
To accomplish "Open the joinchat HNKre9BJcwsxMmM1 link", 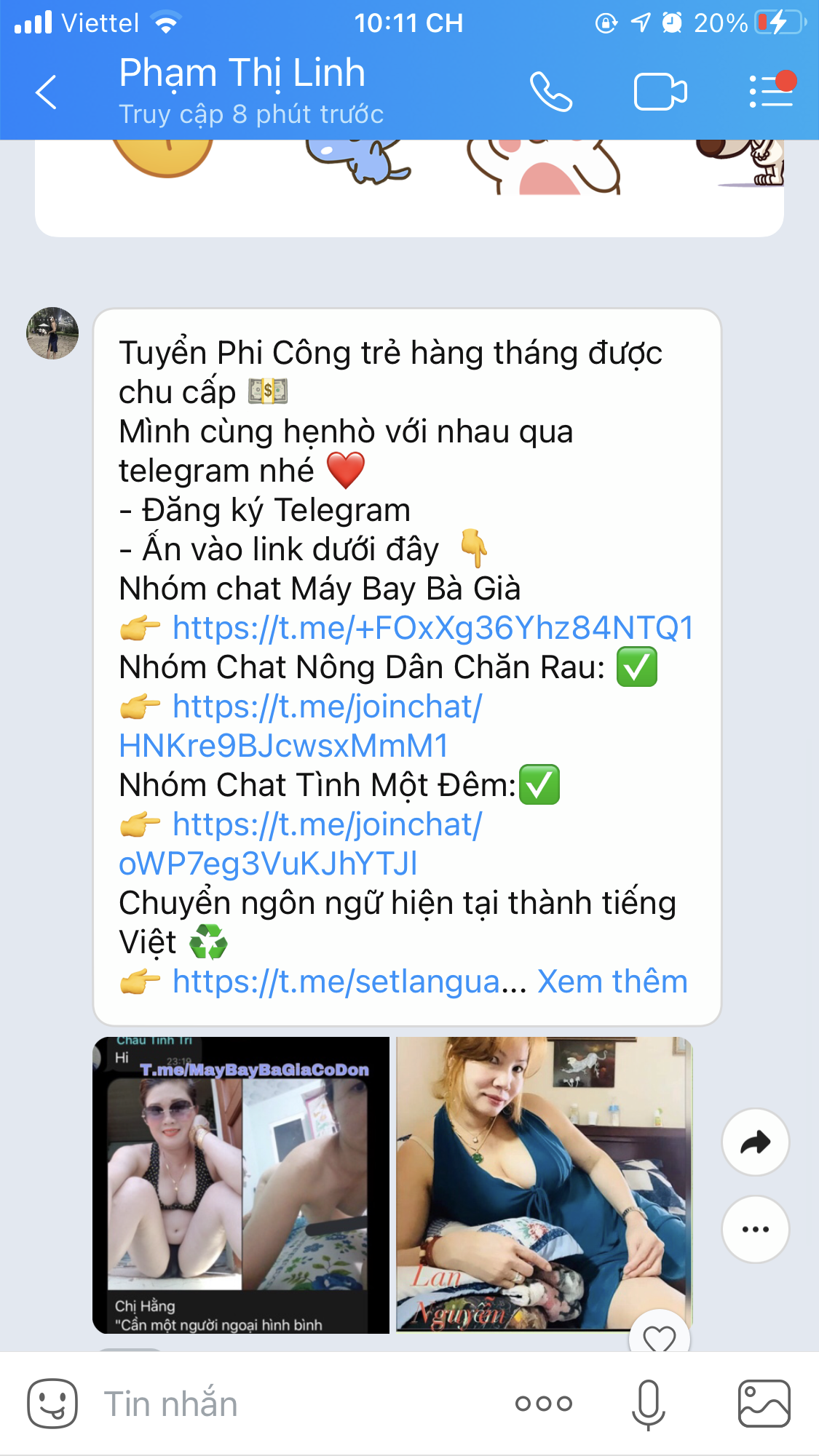I will click(300, 726).
